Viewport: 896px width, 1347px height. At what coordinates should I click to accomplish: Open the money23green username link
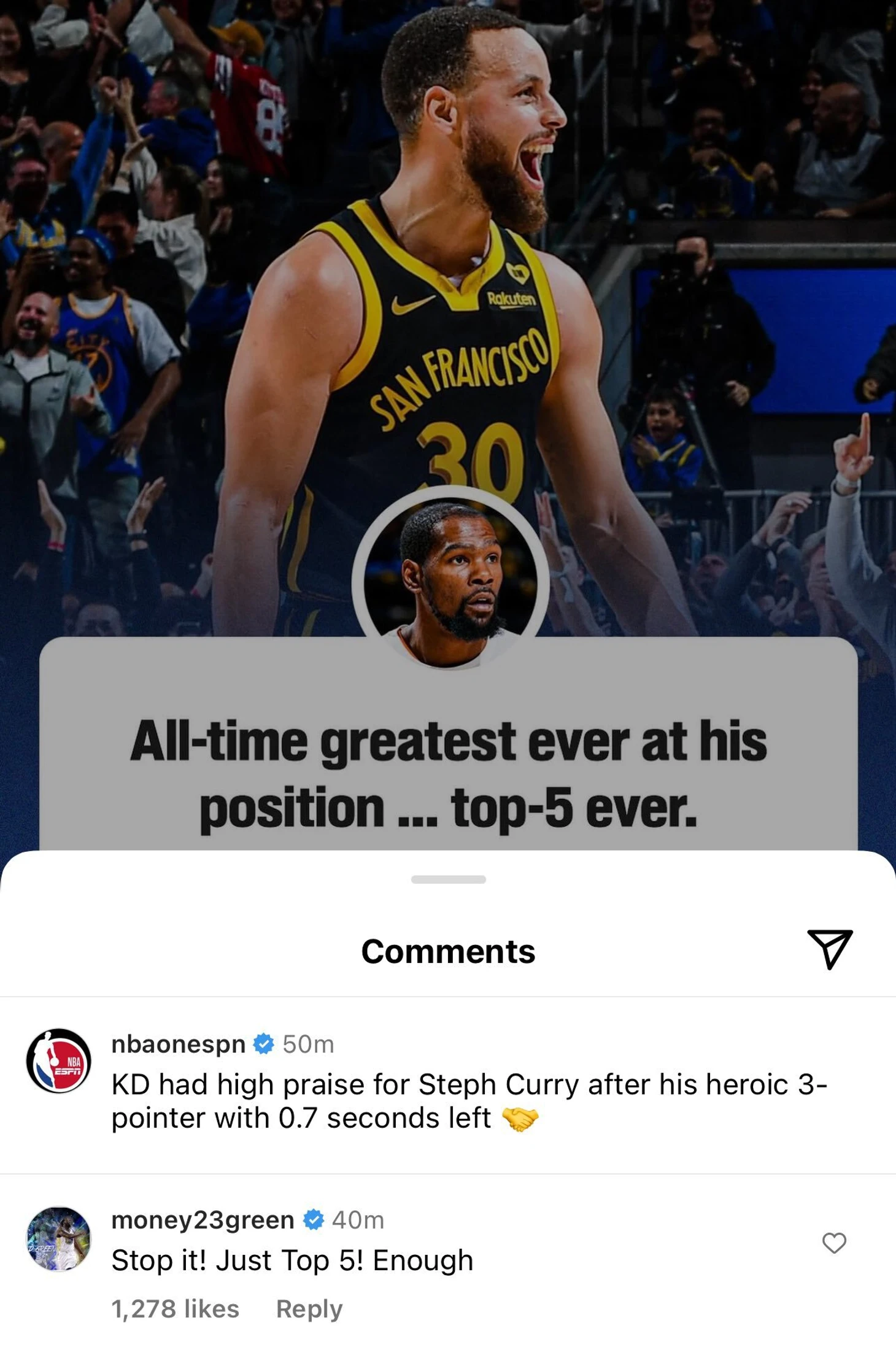(x=203, y=1220)
